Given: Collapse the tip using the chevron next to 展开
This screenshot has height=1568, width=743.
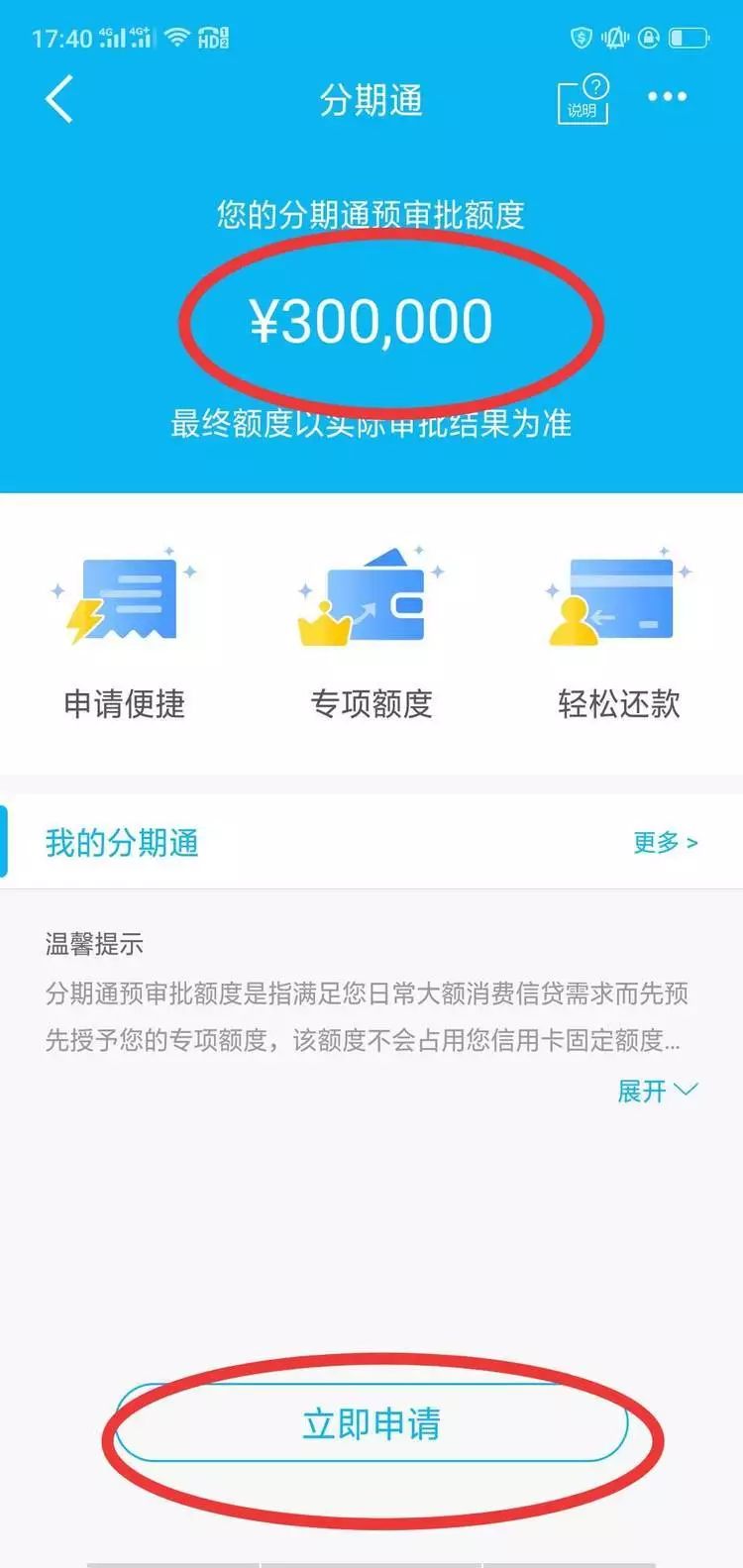Looking at the screenshot, I should click(686, 1092).
